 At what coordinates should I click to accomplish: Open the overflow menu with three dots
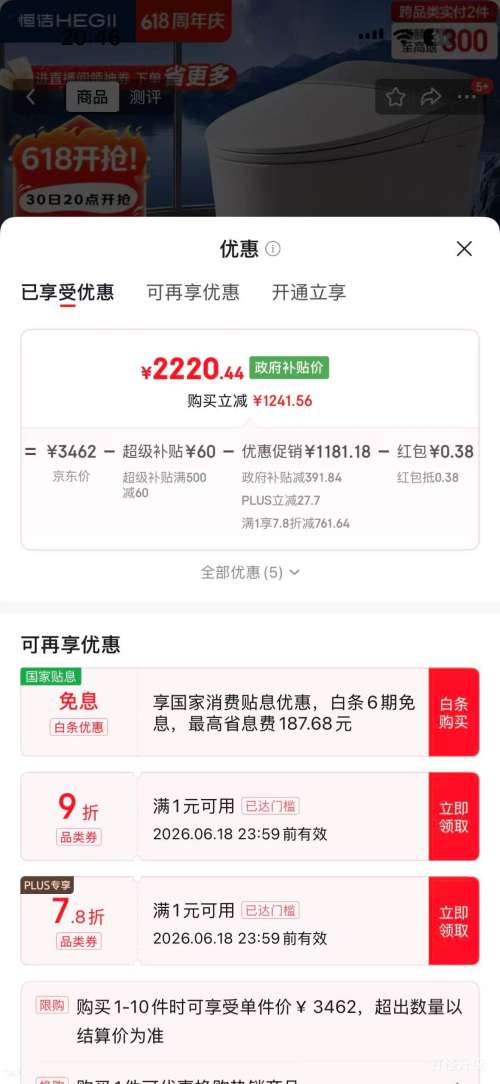click(467, 97)
